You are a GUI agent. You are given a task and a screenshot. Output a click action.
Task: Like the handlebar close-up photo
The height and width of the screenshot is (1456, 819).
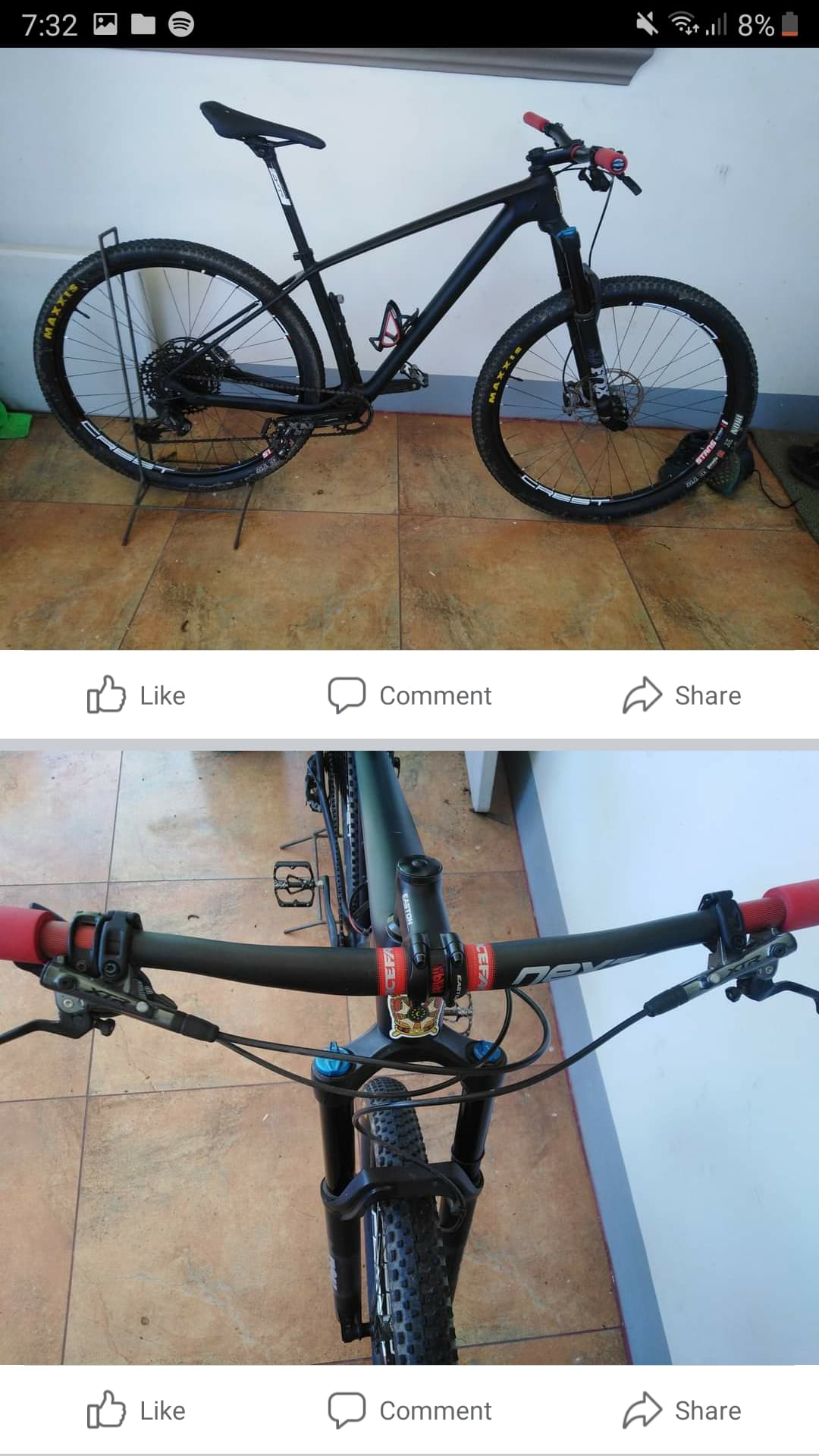click(136, 1410)
